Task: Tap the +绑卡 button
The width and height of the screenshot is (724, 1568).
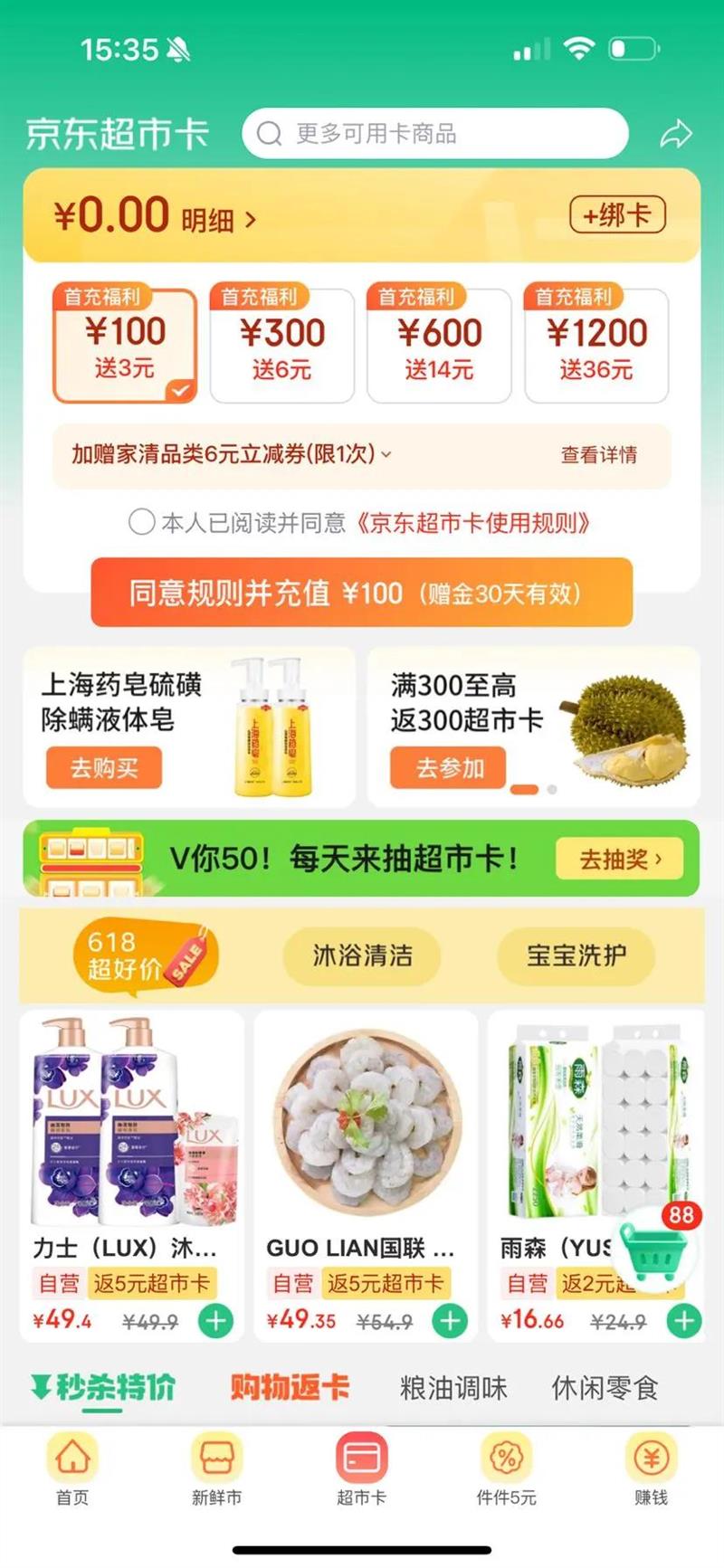Action: point(617,215)
